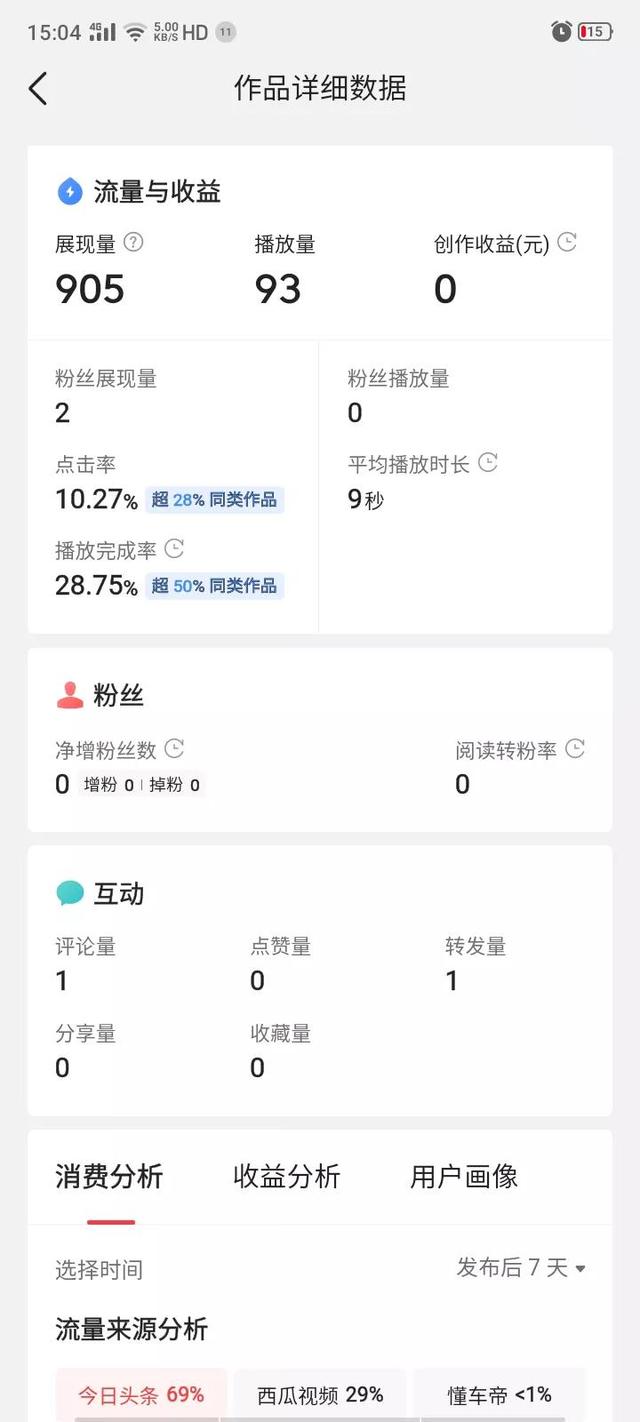Show the 展现量 help info icon
This screenshot has height=1422, width=640.
[x=133, y=243]
